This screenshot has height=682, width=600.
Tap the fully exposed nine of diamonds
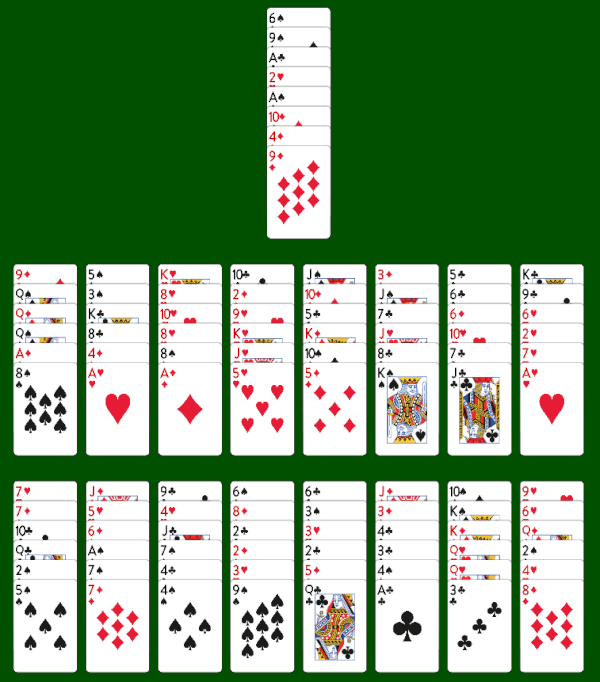(298, 195)
